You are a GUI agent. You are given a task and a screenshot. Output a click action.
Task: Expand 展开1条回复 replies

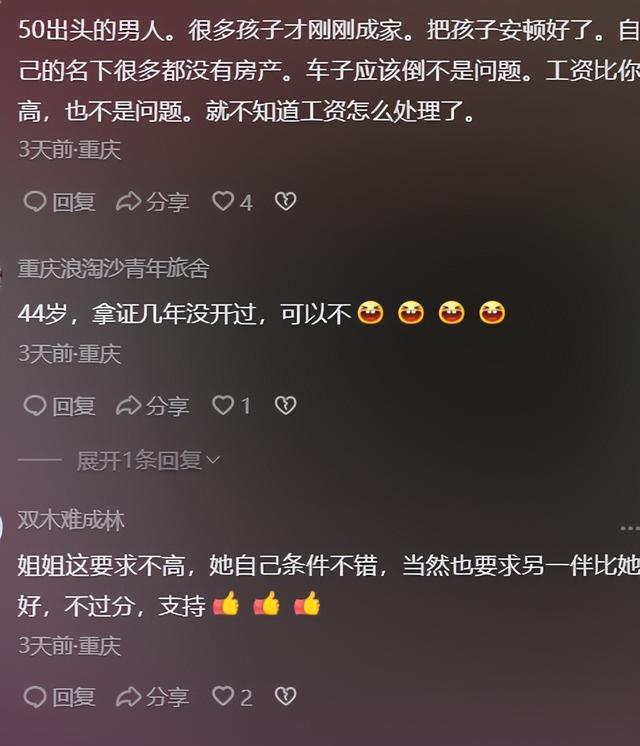point(147,460)
